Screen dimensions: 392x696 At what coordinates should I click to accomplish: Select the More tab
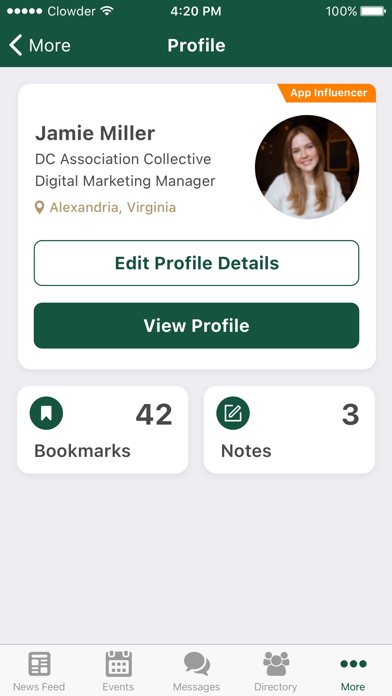click(353, 671)
